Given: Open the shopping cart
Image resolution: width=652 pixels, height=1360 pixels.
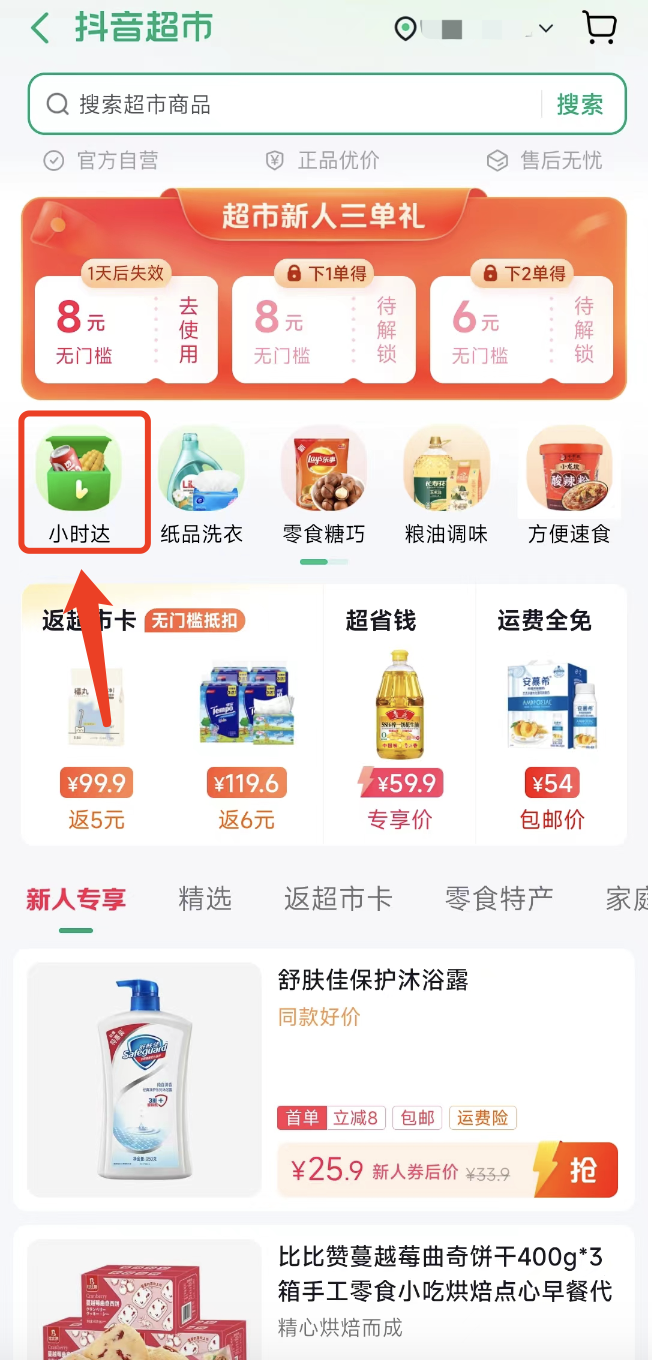Looking at the screenshot, I should [x=599, y=28].
